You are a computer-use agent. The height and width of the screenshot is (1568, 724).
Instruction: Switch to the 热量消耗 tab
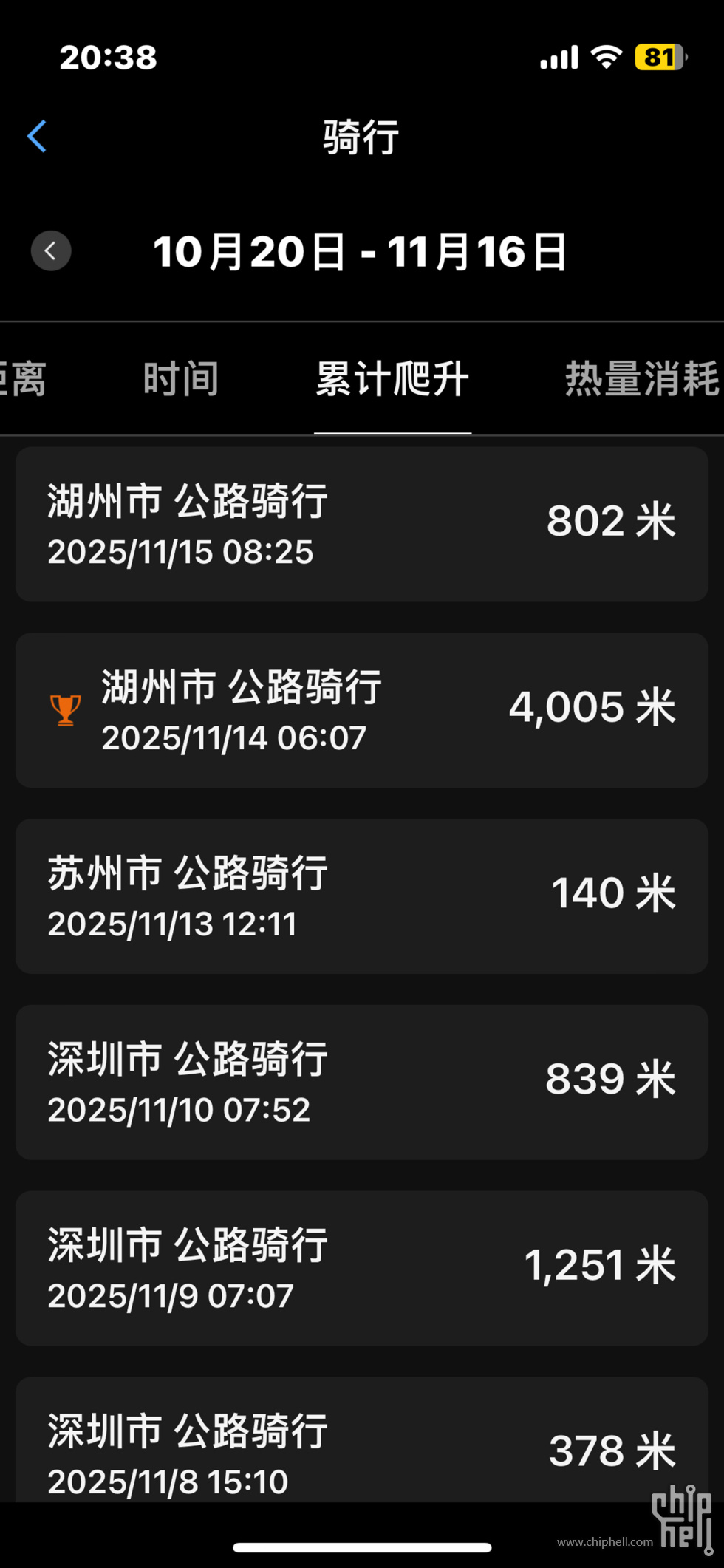pyautogui.click(x=641, y=379)
